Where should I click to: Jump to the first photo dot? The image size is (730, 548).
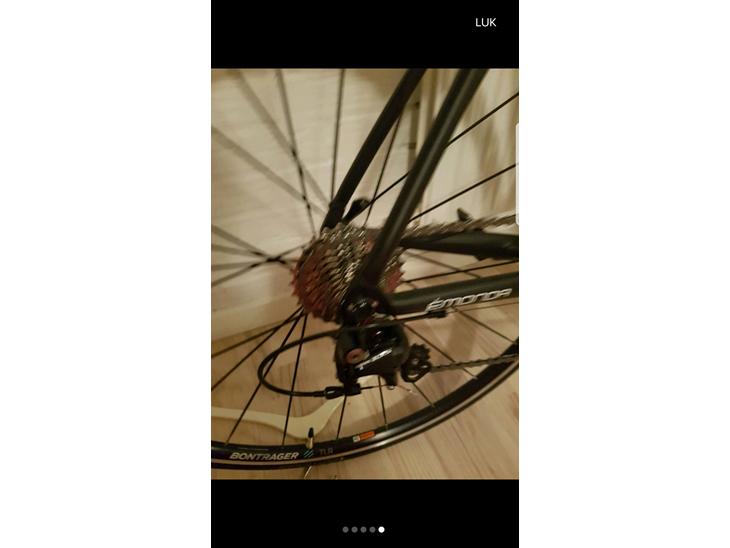[346, 529]
